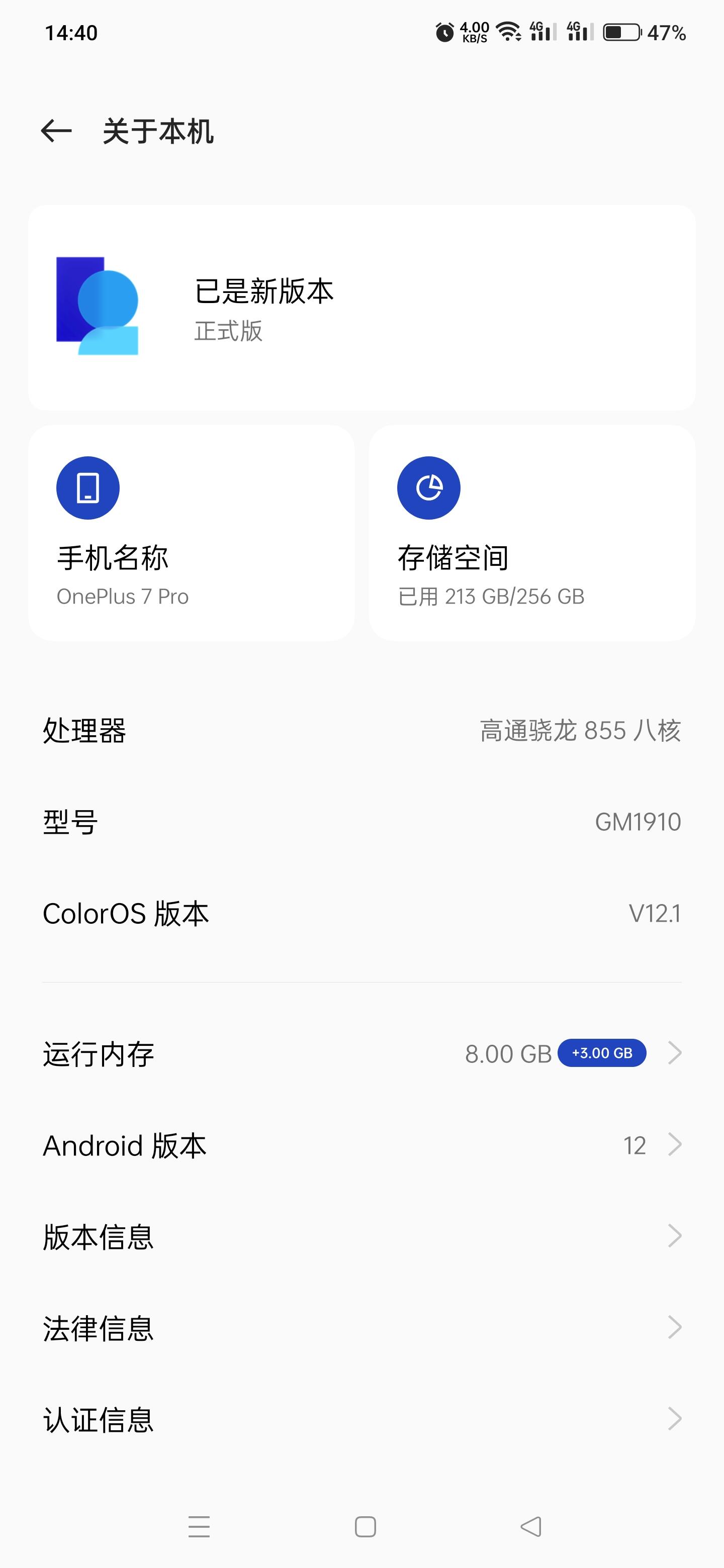The width and height of the screenshot is (724, 1568).
Task: Open Android 版本 details
Action: [x=361, y=1145]
